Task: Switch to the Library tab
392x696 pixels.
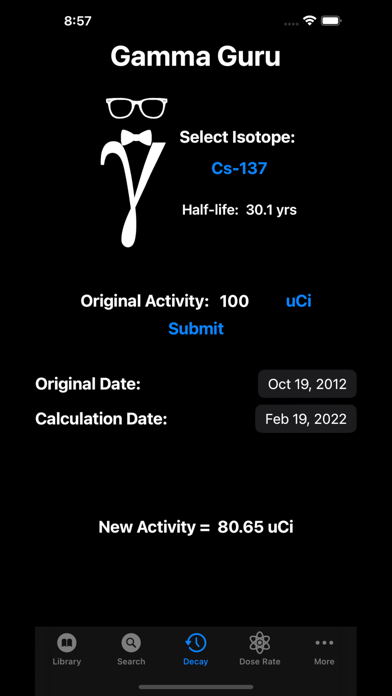Action: coord(67,649)
